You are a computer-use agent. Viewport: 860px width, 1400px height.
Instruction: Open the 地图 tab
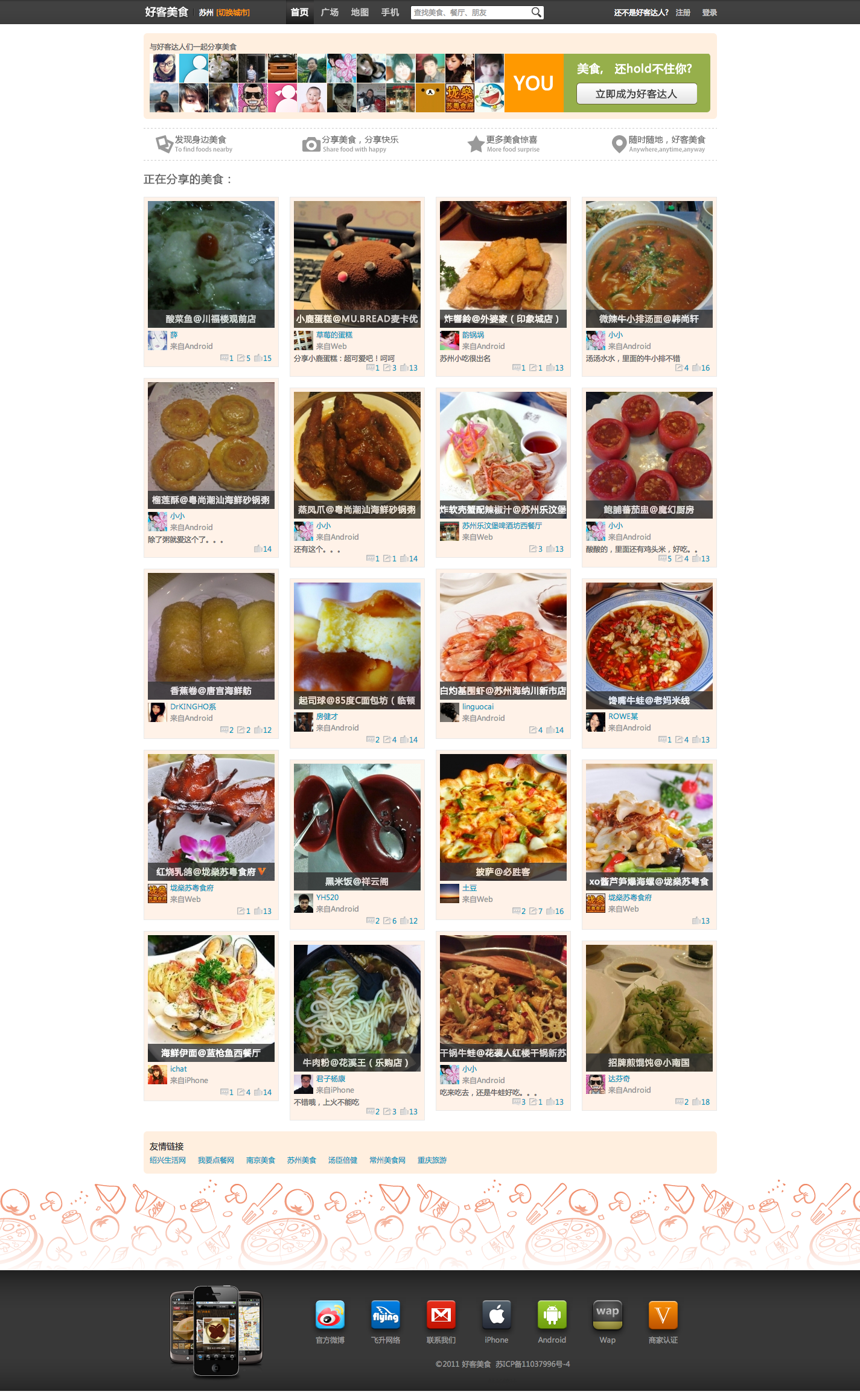pos(360,12)
